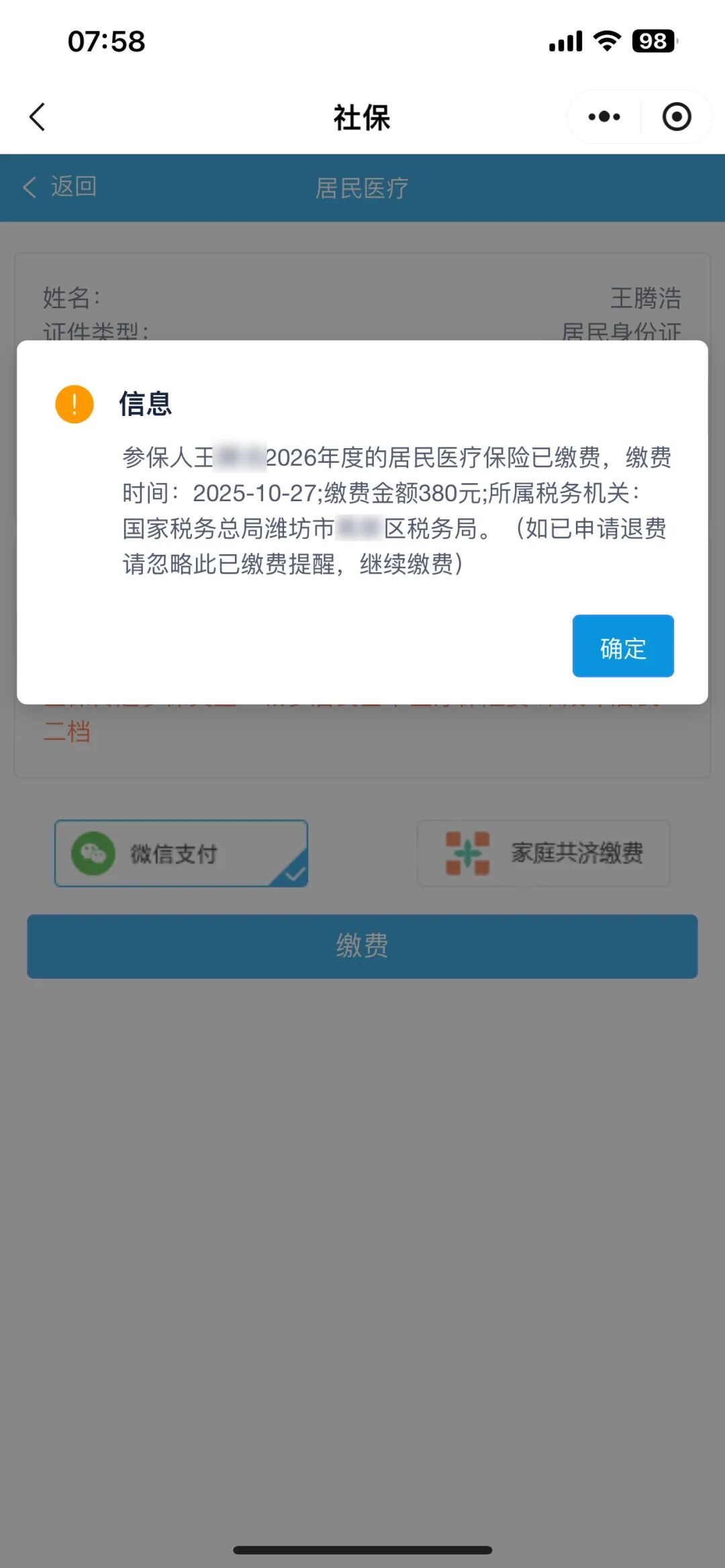This screenshot has width=725, height=1568.
Task: Choose 家庭共济缴费 option
Action: click(x=543, y=853)
